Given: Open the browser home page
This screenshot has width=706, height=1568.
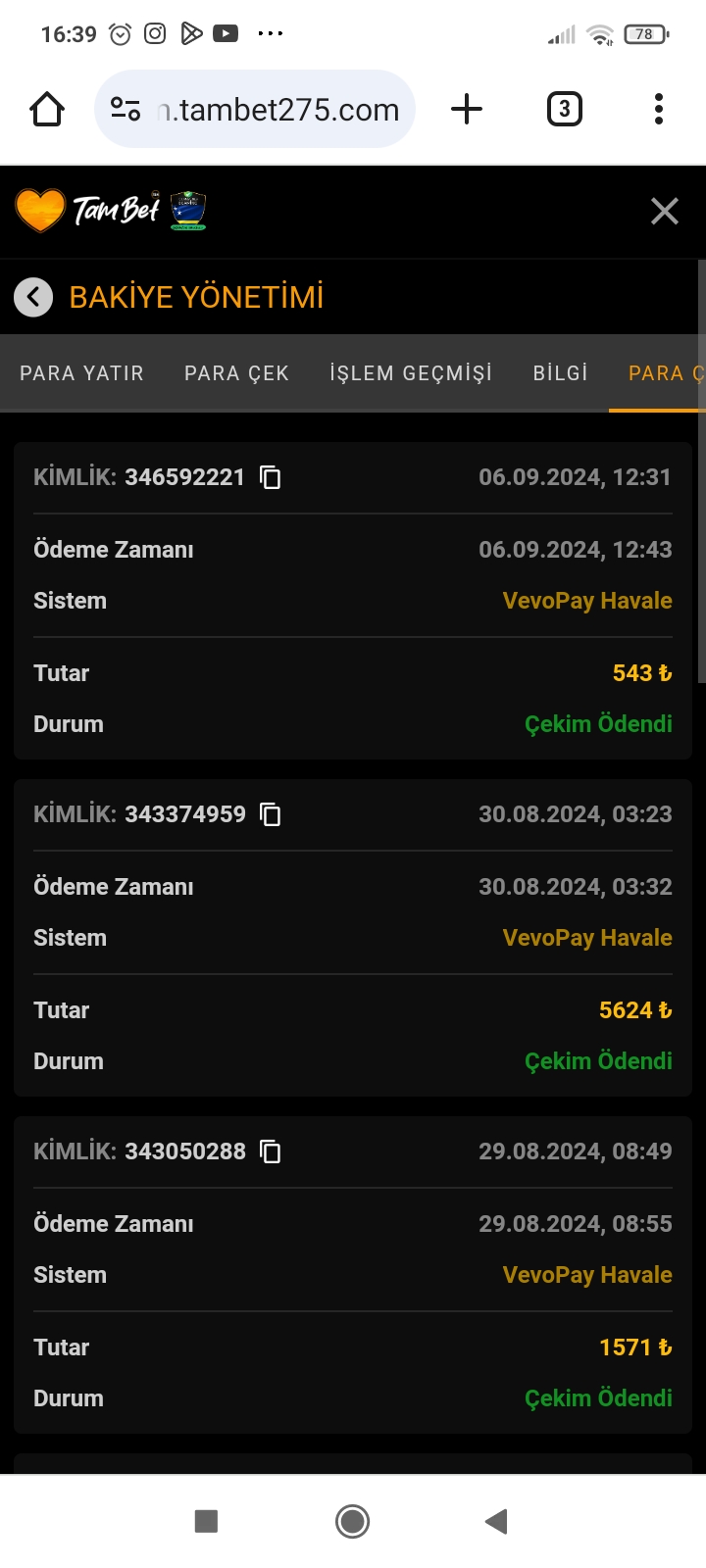Looking at the screenshot, I should tap(47, 109).
